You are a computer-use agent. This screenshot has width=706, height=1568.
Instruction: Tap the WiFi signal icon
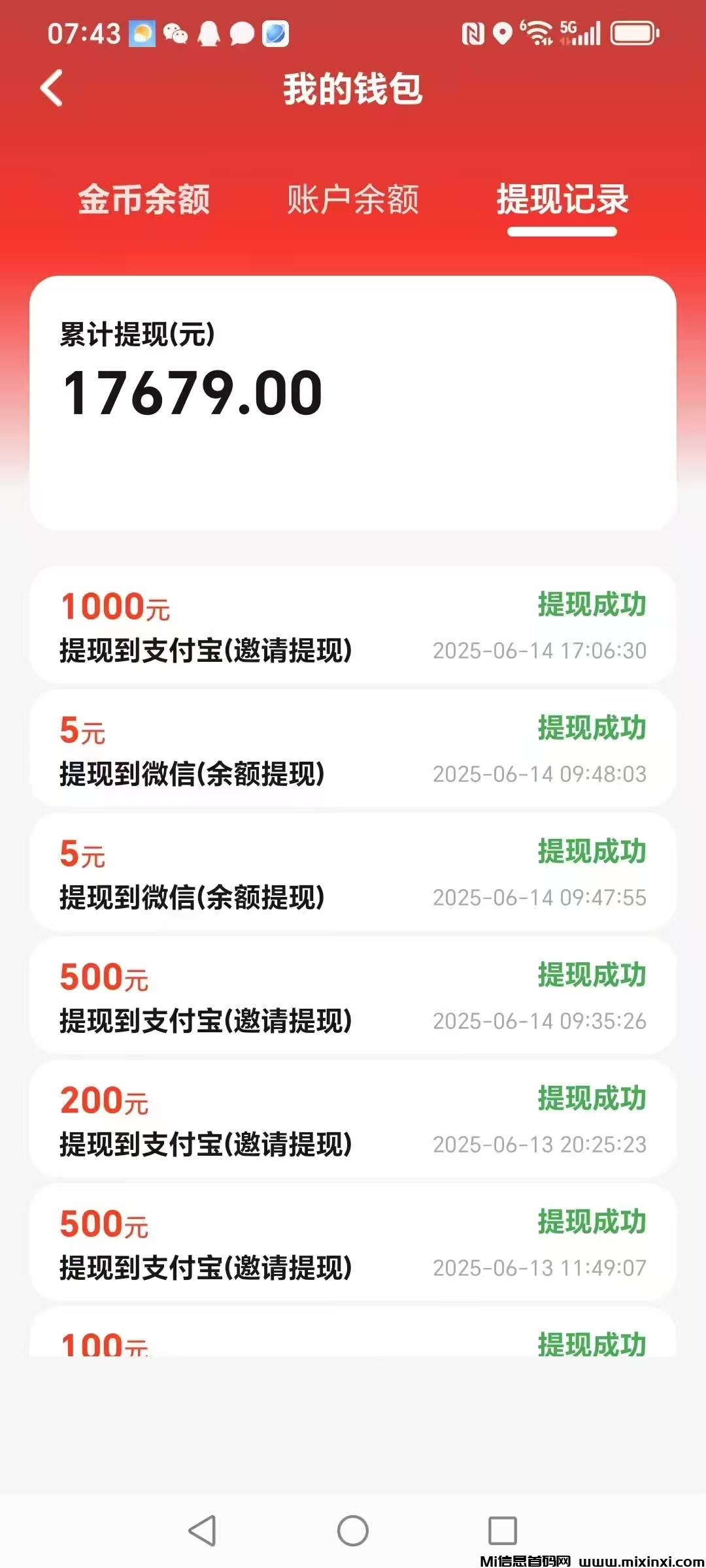[x=537, y=34]
